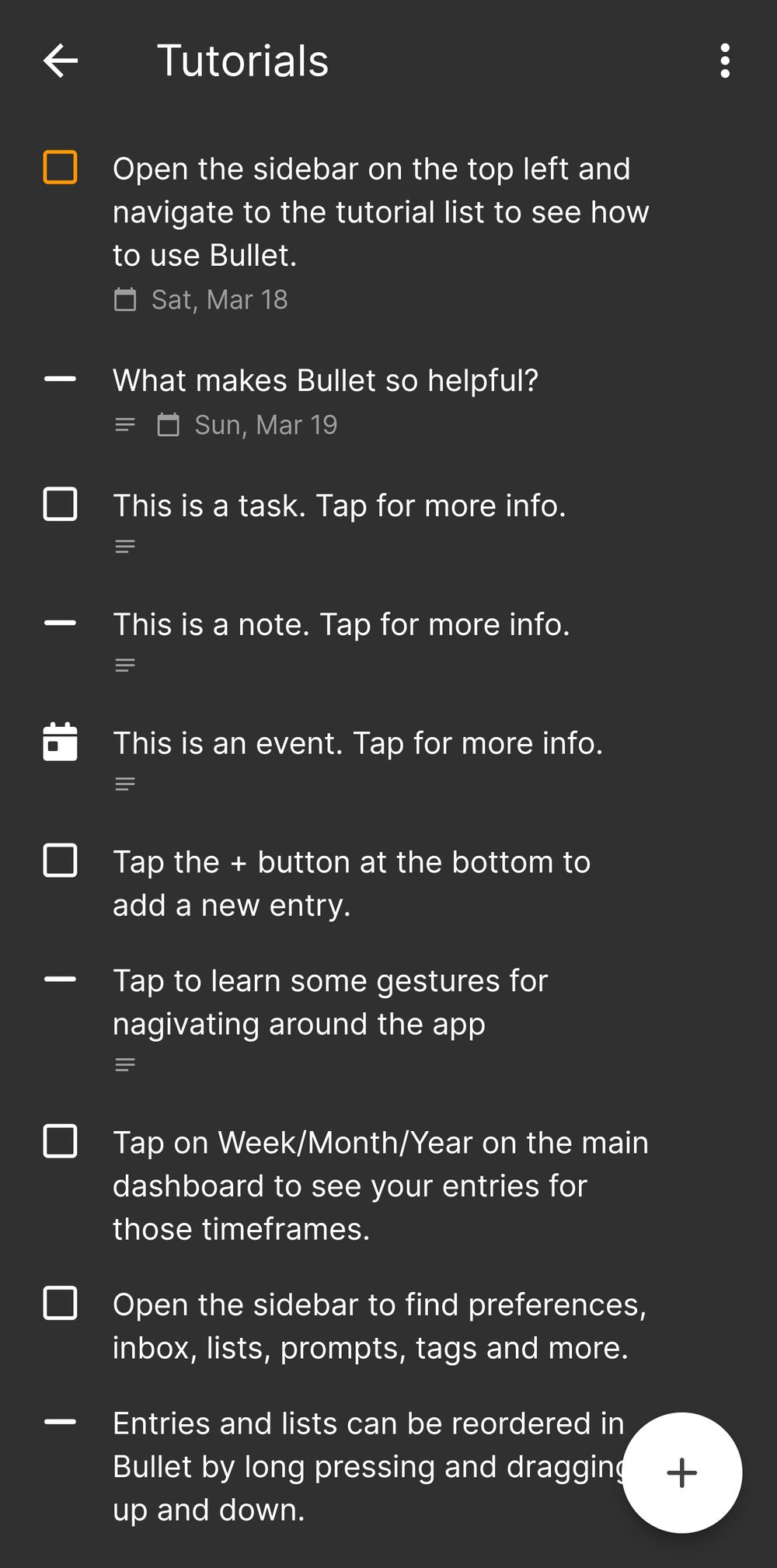
Task: Open 'This is a task. Tap for more info.' entry
Action: tap(339, 506)
